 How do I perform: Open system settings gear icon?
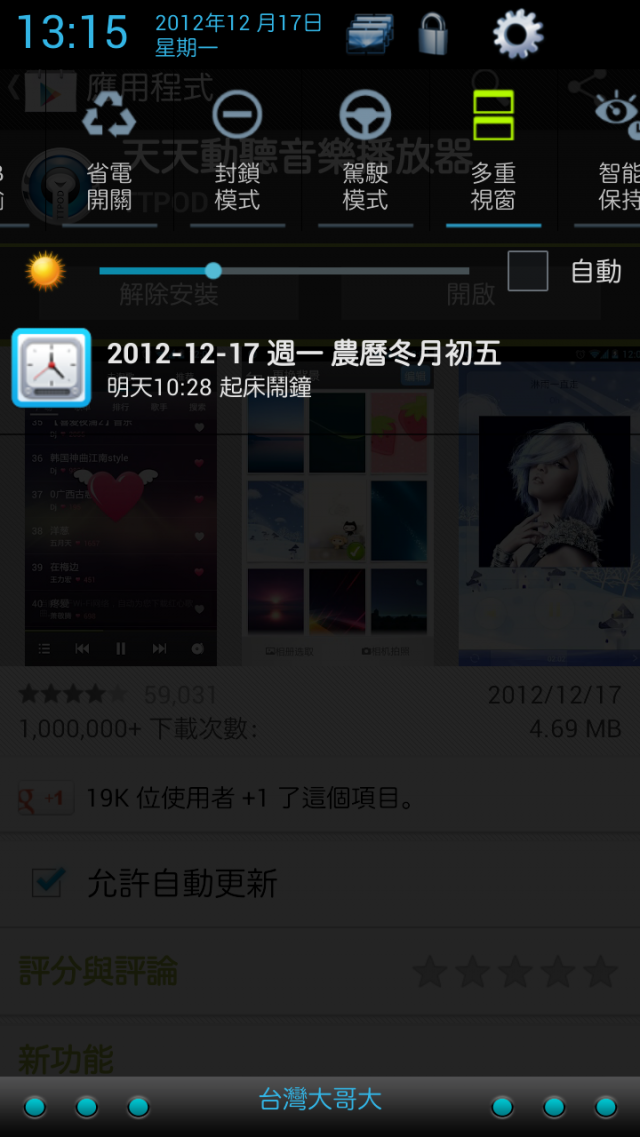coord(517,35)
